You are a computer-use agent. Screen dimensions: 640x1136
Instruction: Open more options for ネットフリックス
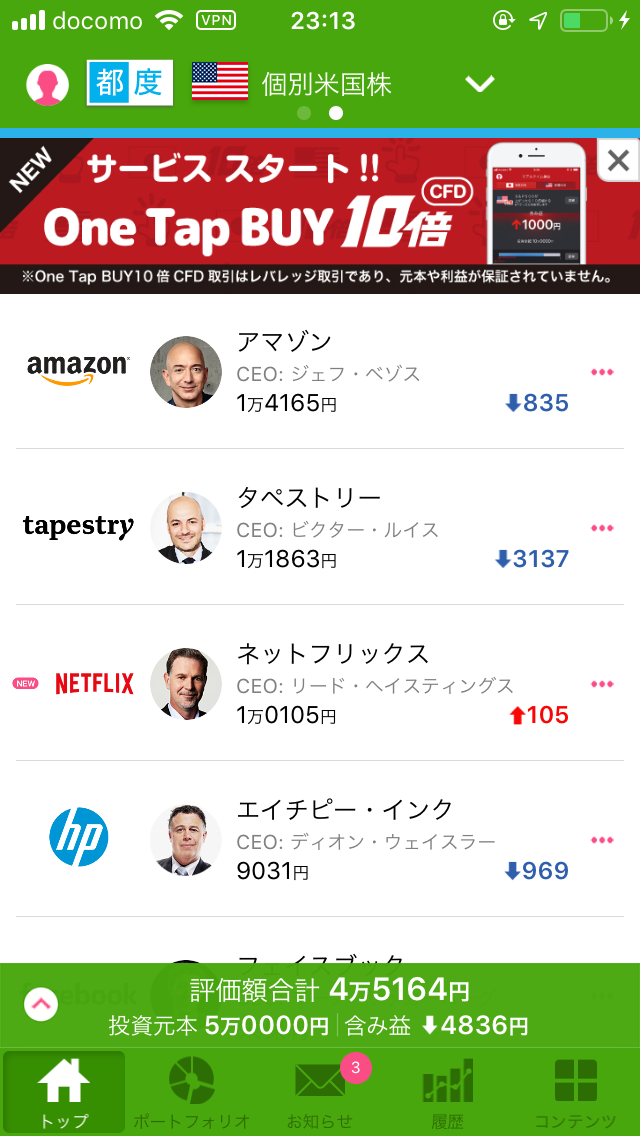click(602, 684)
